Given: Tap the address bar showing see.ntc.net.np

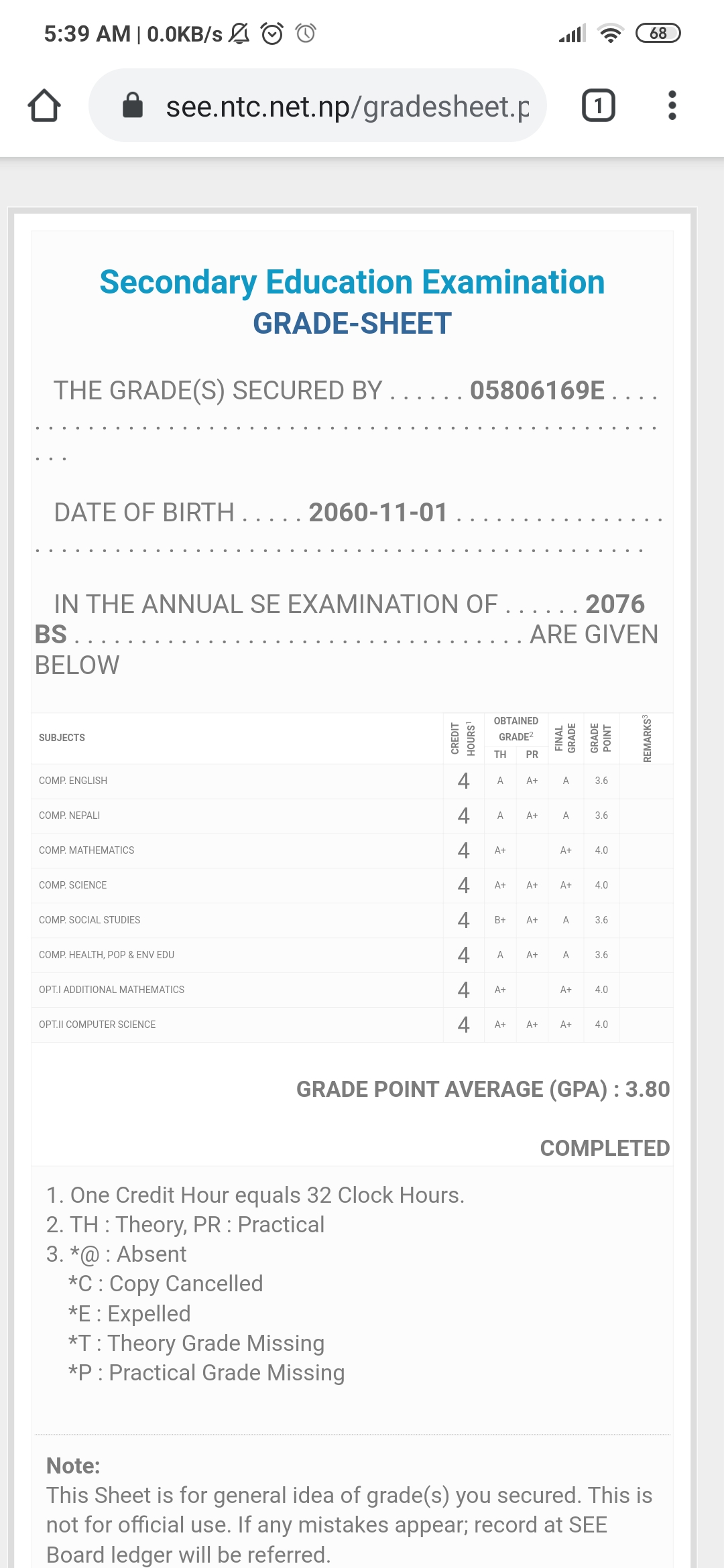Looking at the screenshot, I should click(x=335, y=106).
